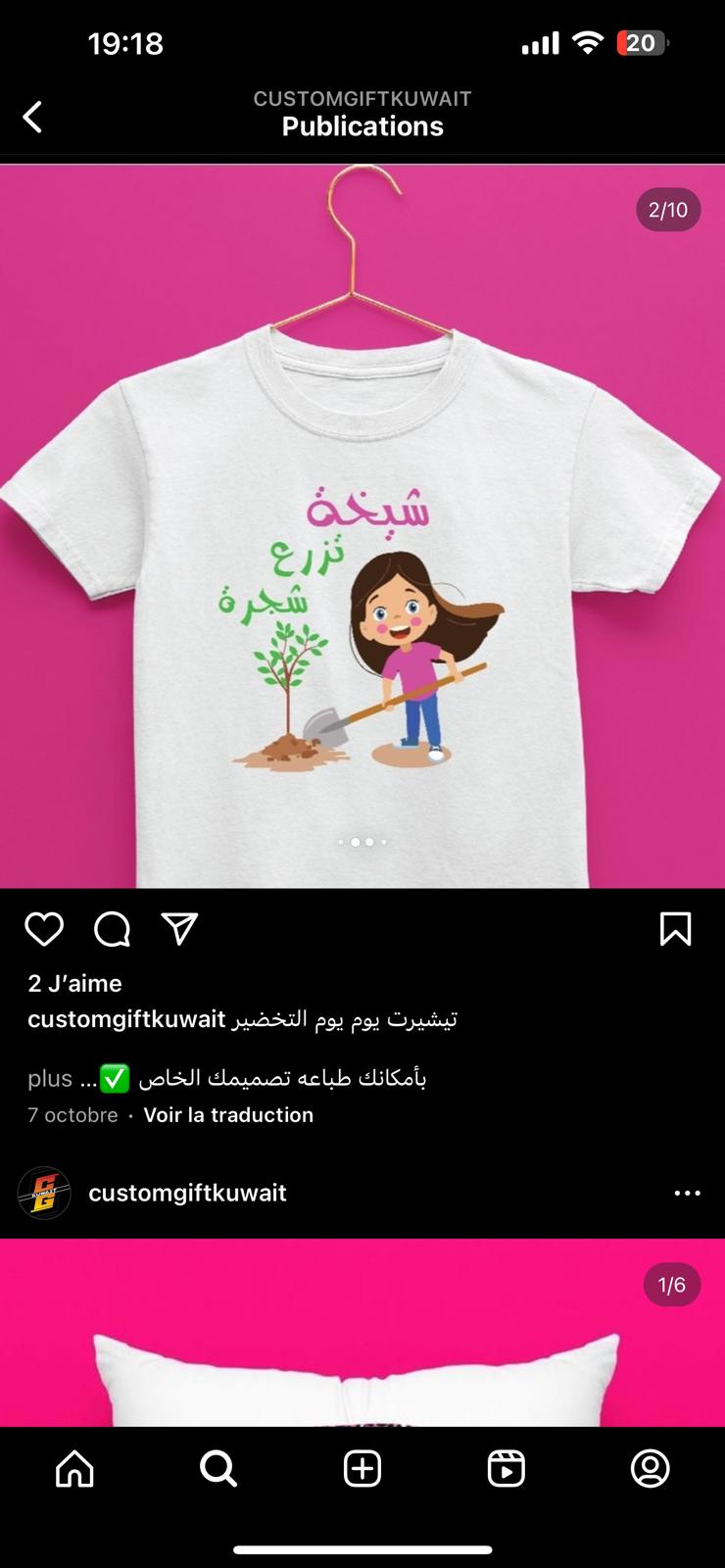The height and width of the screenshot is (1568, 725).
Task: Share the t-shirt post
Action: coord(180,929)
